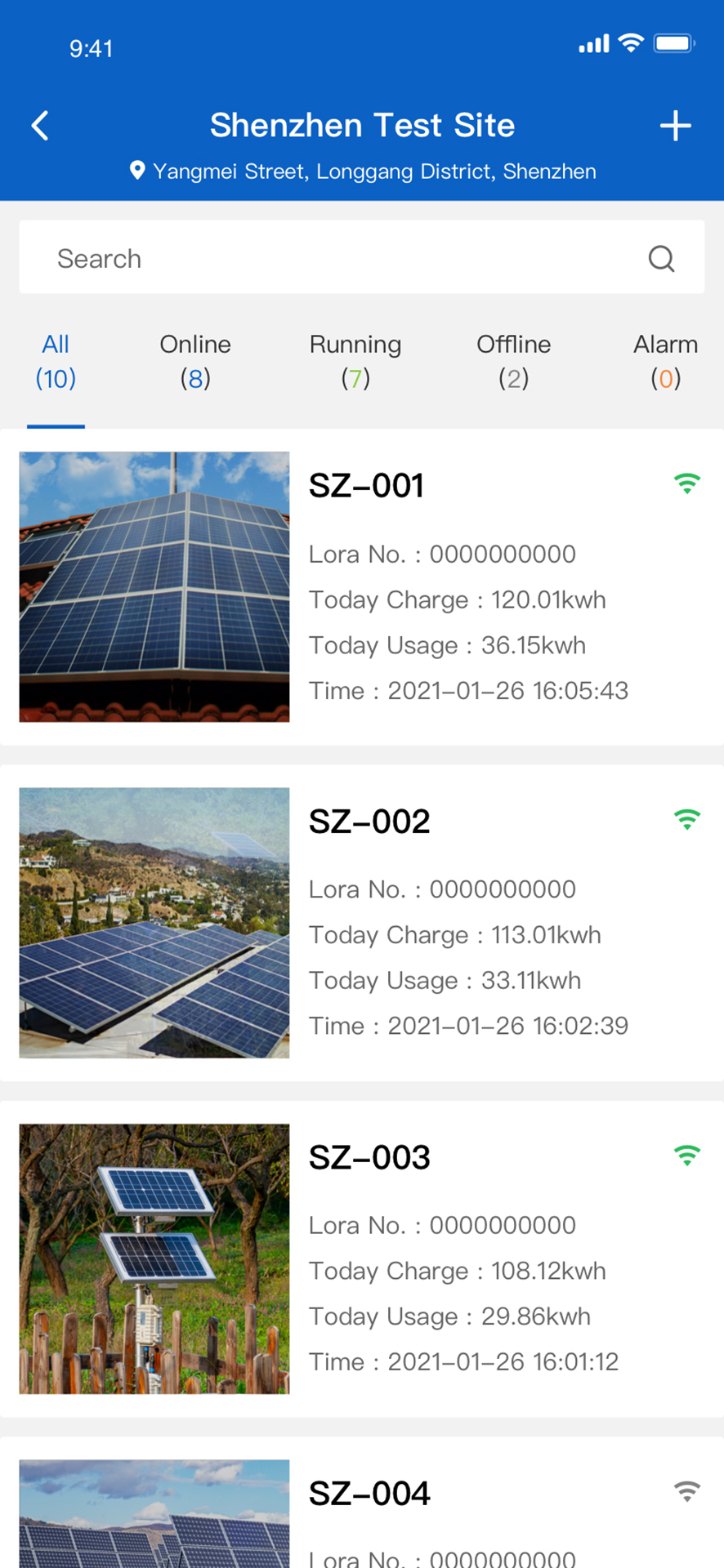724x1568 pixels.
Task: Go back from Shenzhen Test Site
Action: [40, 126]
